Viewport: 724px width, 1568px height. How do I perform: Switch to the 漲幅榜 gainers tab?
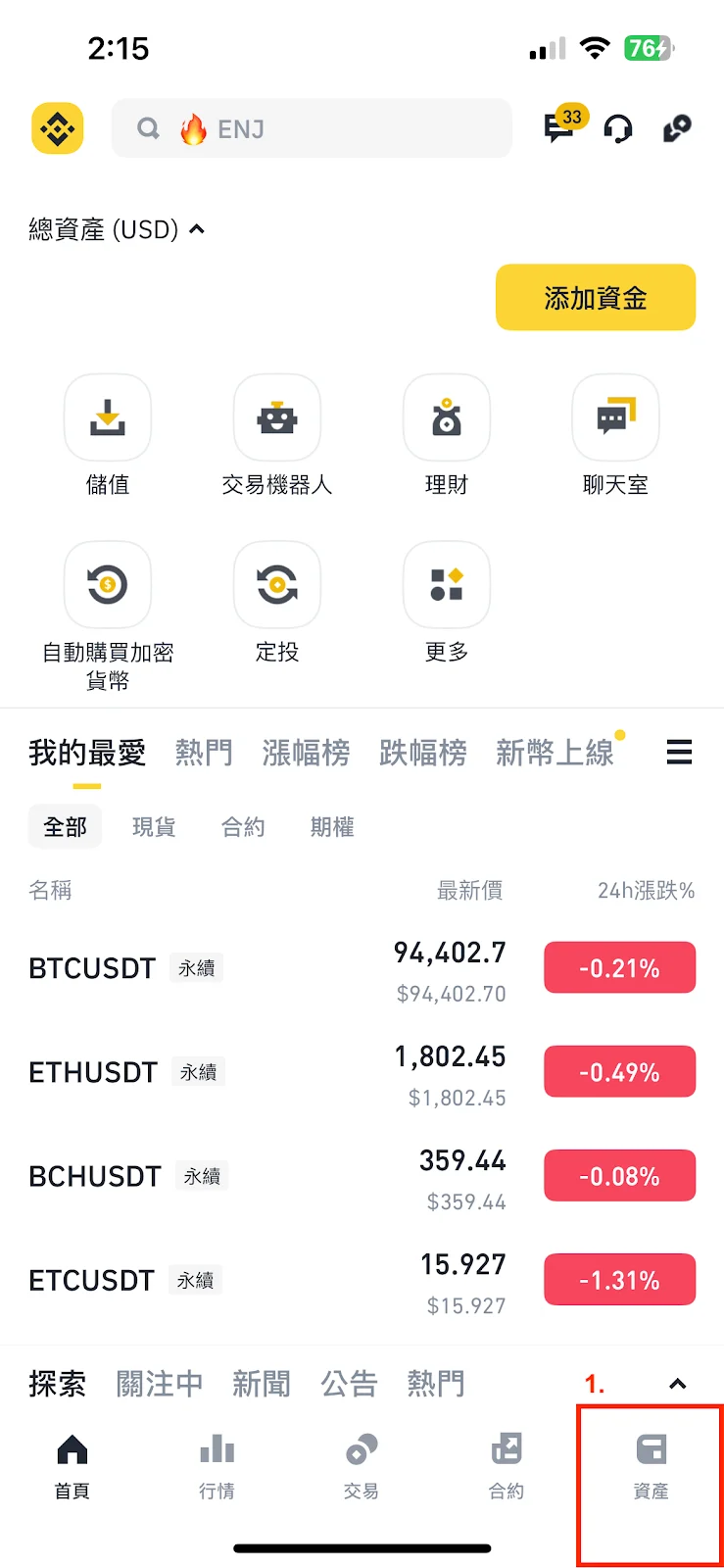(306, 753)
